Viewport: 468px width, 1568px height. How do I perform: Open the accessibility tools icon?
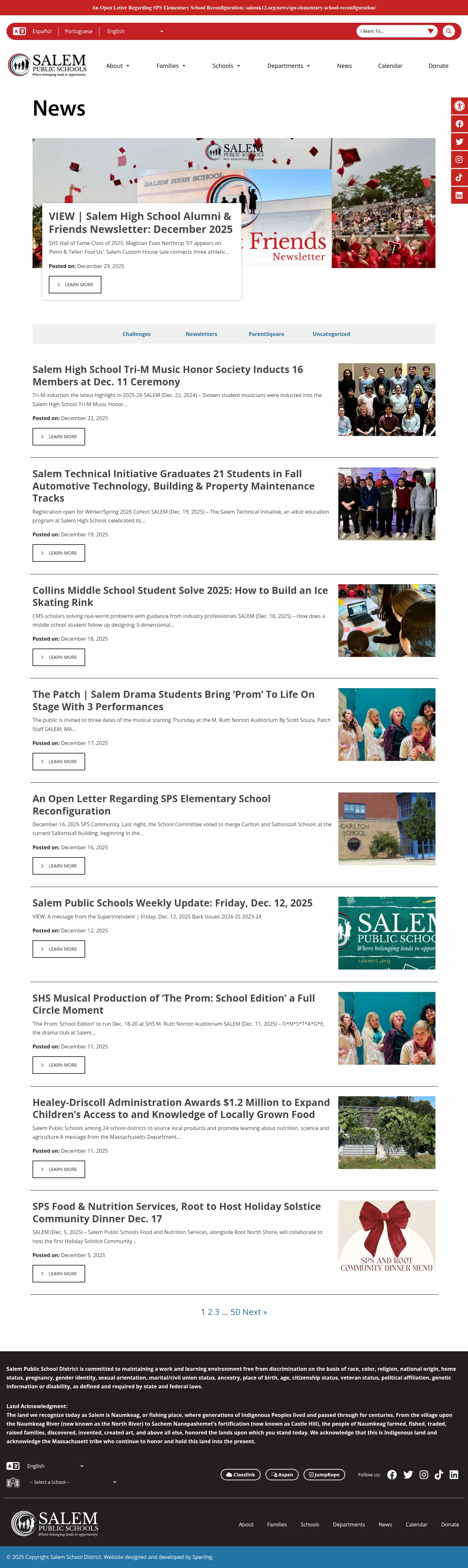tap(460, 106)
